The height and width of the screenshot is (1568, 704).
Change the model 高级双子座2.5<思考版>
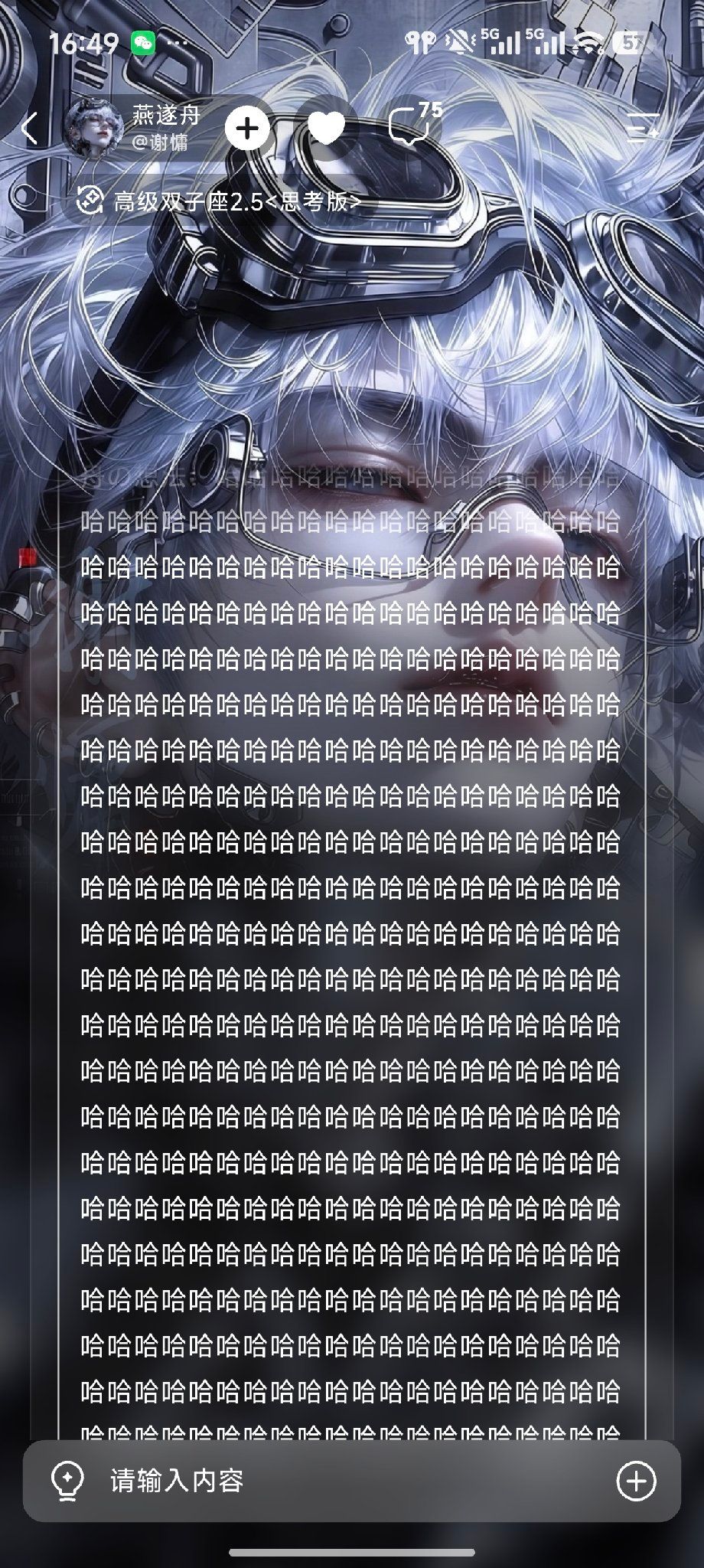point(219,202)
